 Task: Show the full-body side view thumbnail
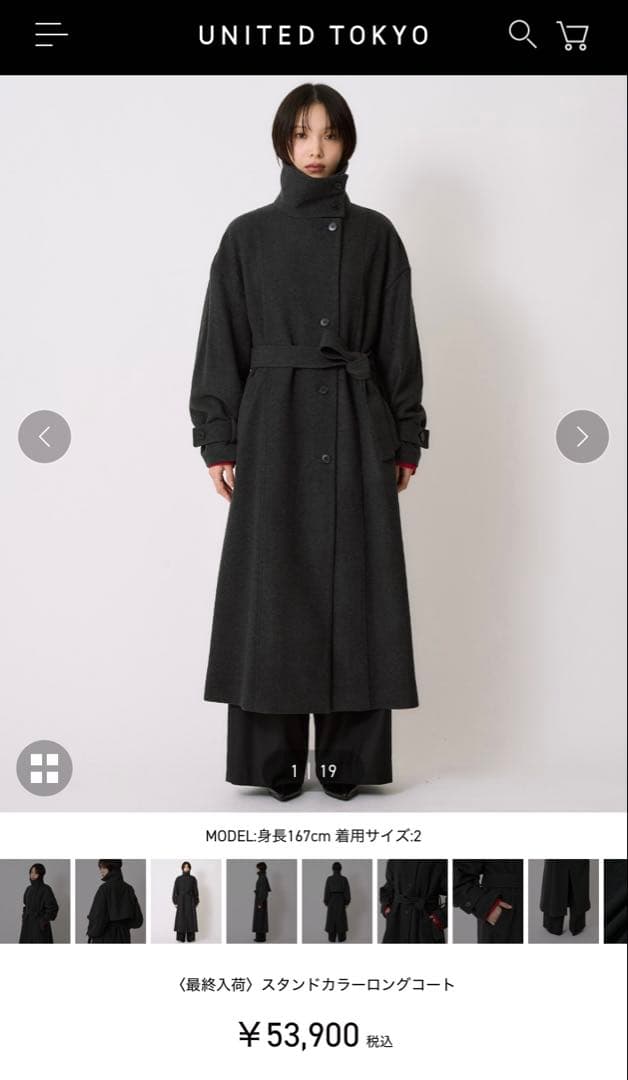[x=261, y=901]
